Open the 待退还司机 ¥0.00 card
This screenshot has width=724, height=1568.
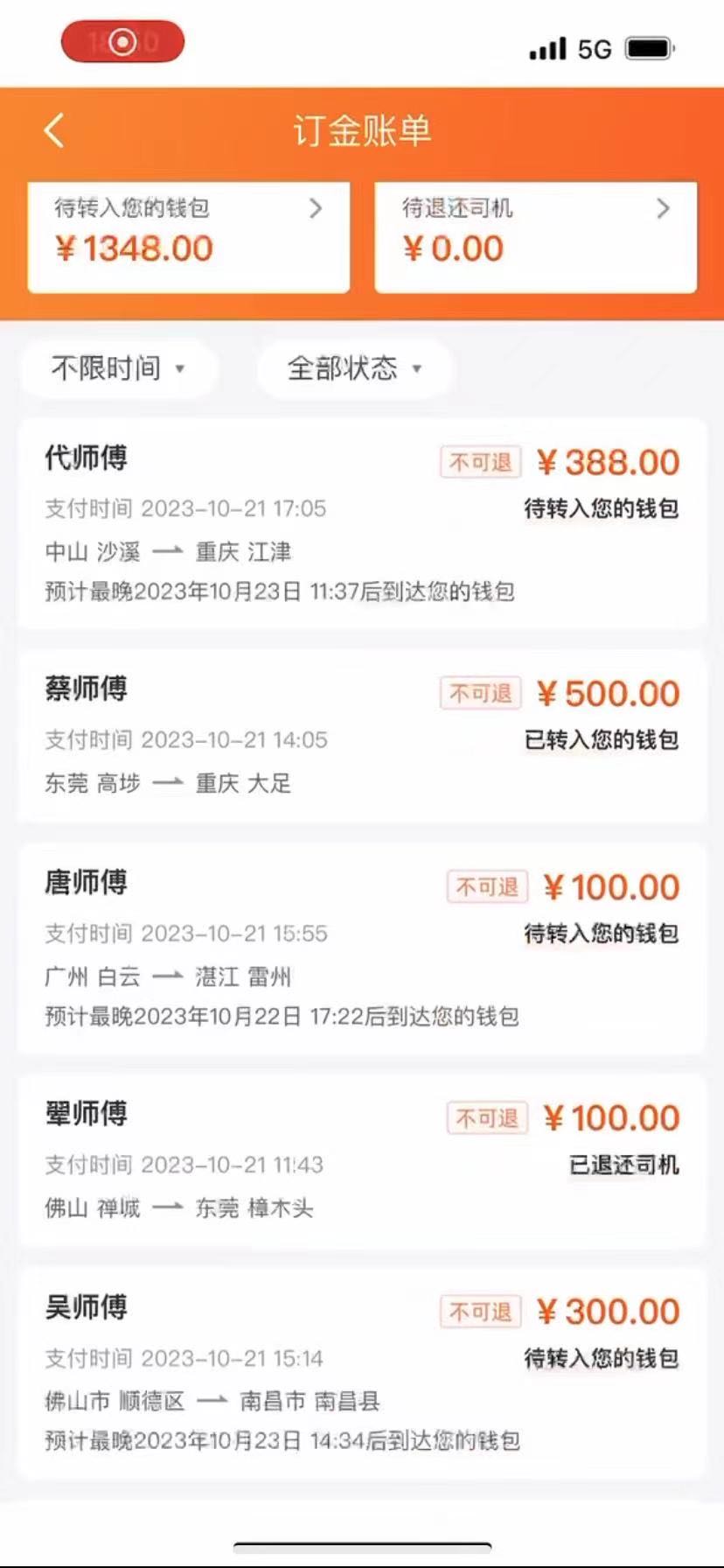tap(536, 237)
